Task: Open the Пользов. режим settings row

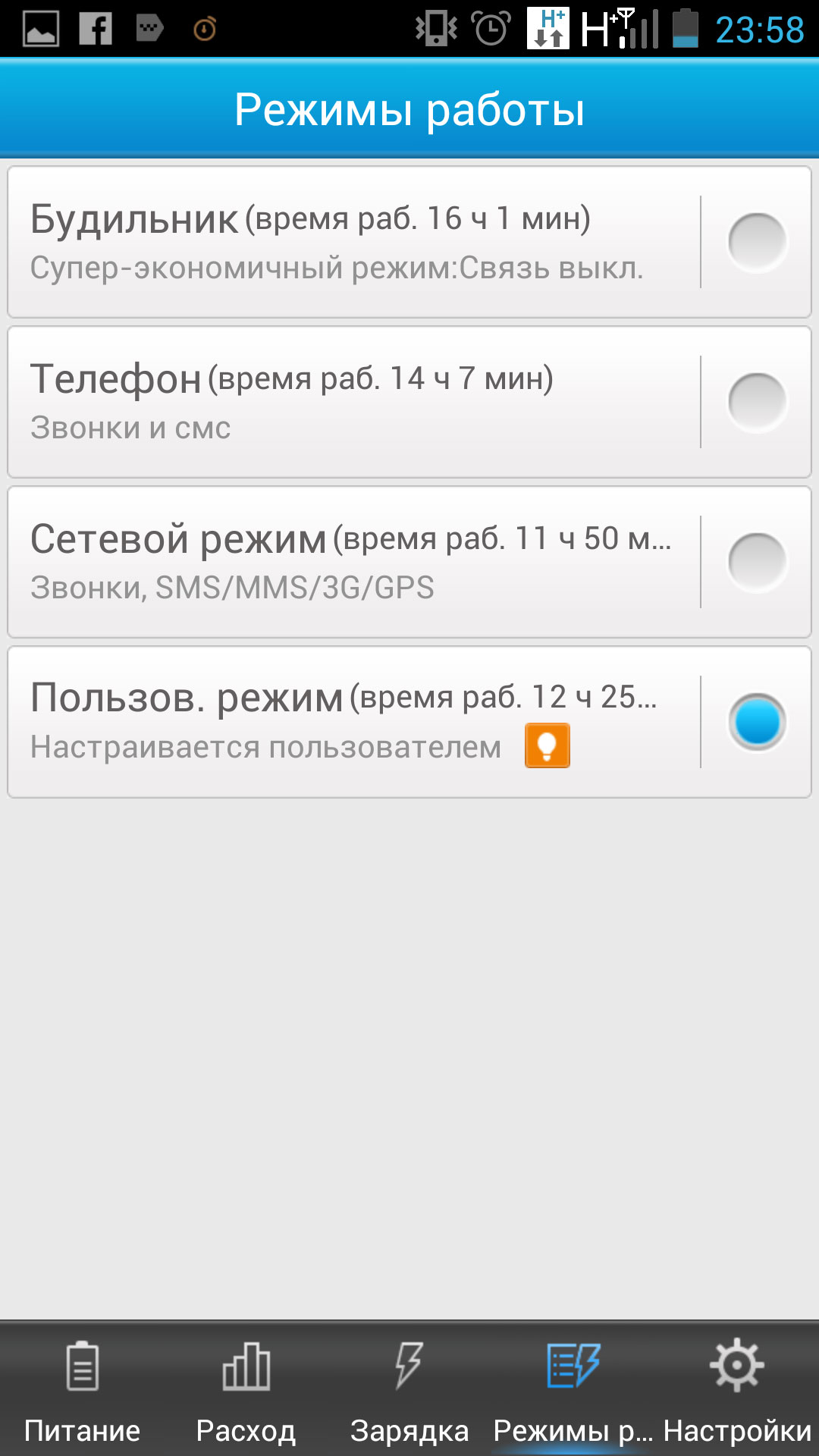Action: click(x=353, y=722)
